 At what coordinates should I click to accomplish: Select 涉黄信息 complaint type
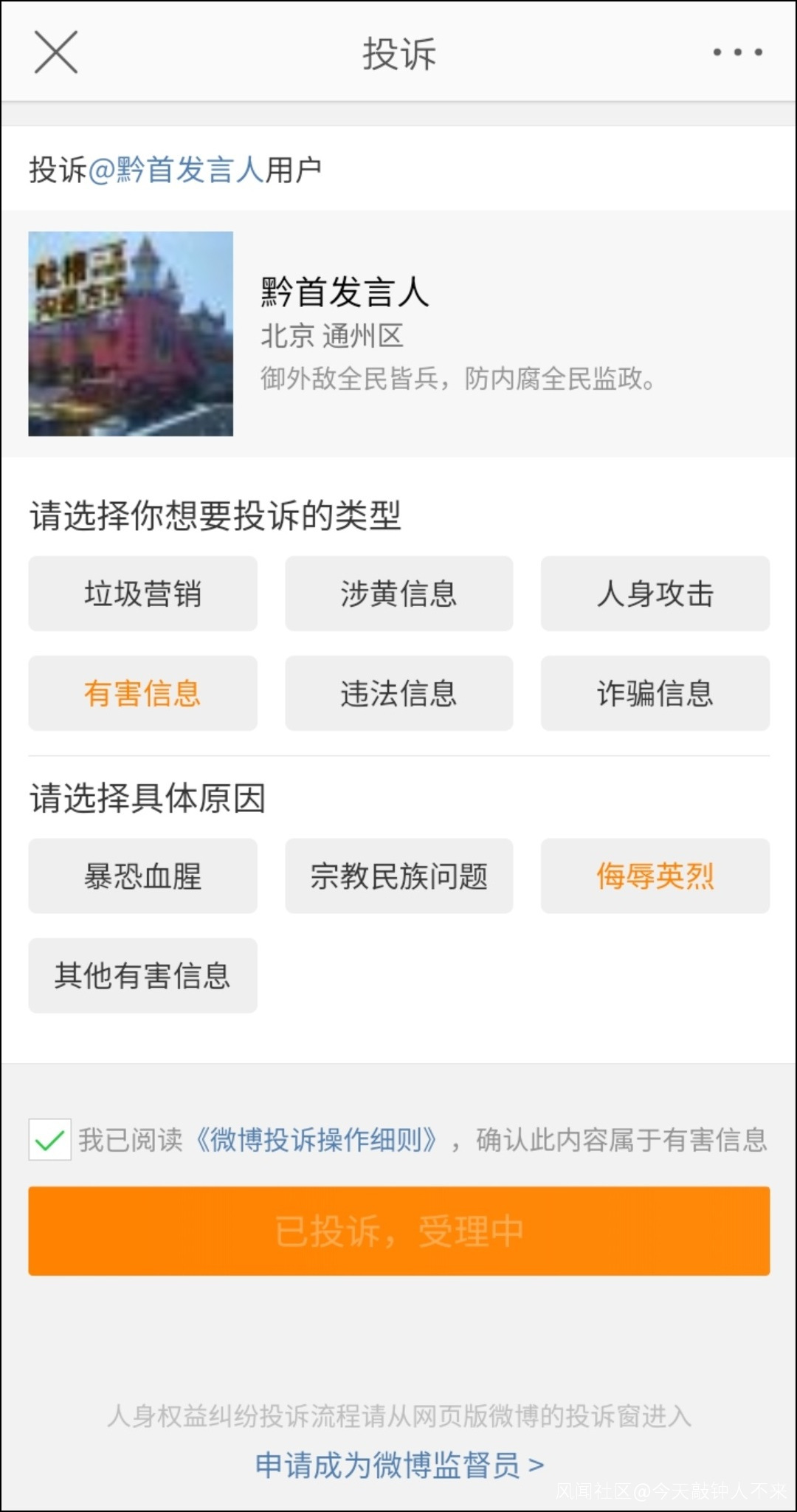click(x=399, y=594)
